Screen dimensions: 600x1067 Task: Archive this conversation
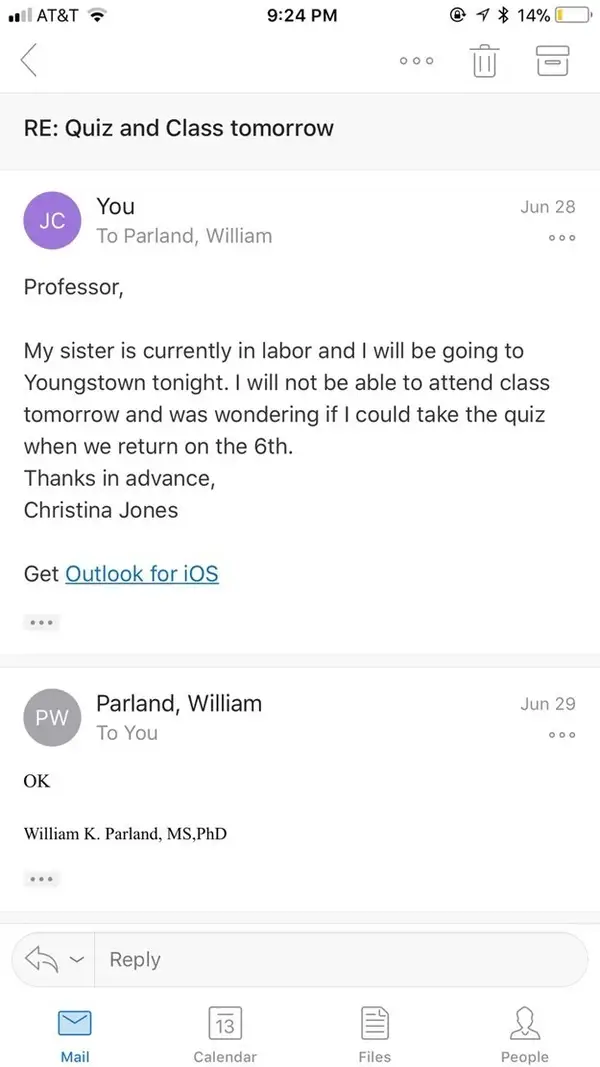point(552,60)
